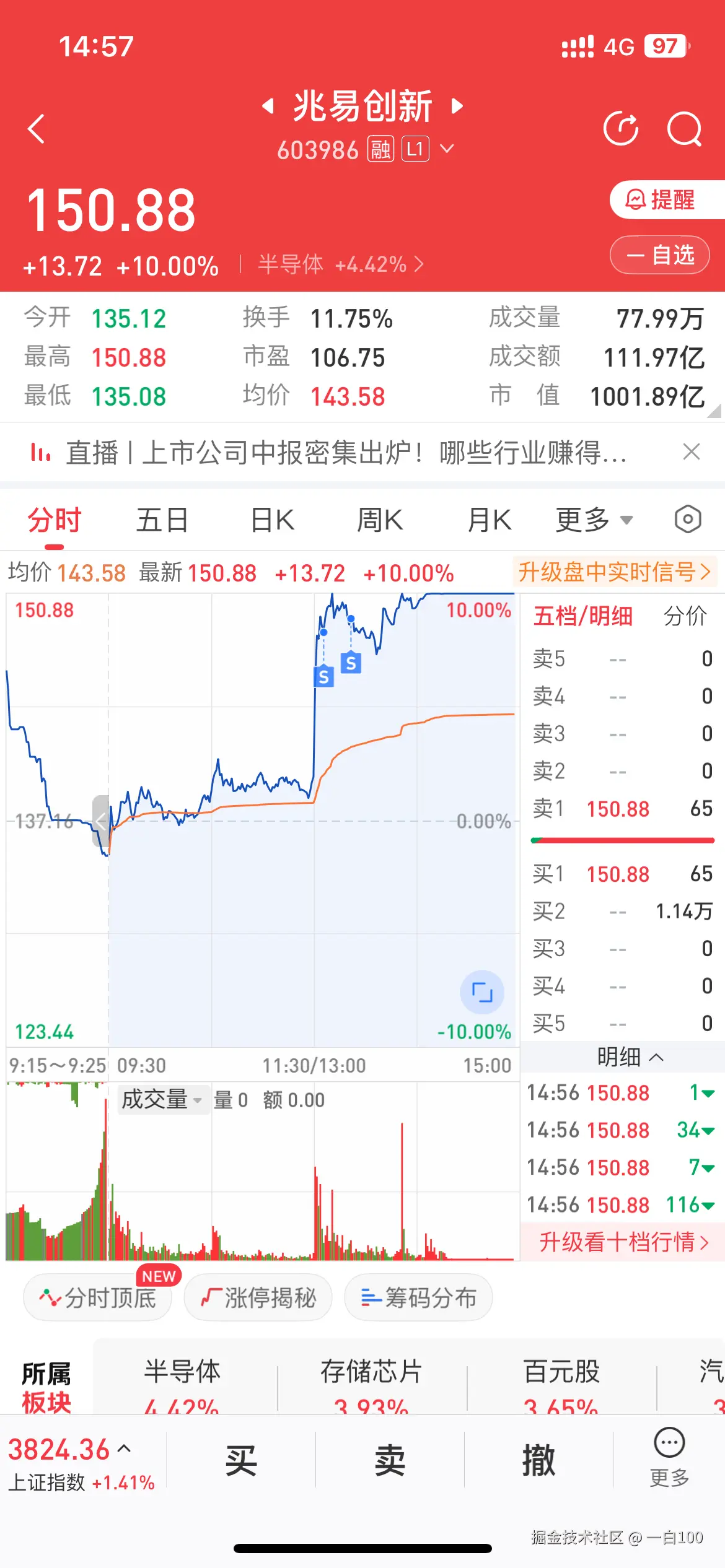Open more options via ellipsis icon above 更多
Screen dimensions: 725x1568
coord(669,1443)
